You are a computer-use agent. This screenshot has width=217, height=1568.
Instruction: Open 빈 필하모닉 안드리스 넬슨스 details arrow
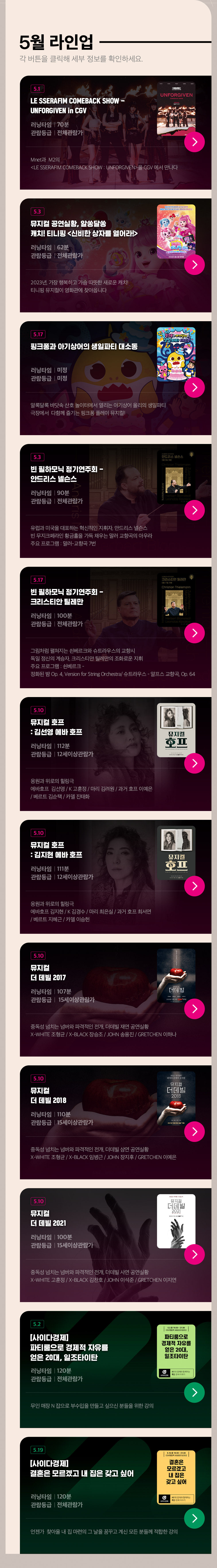click(x=194, y=510)
